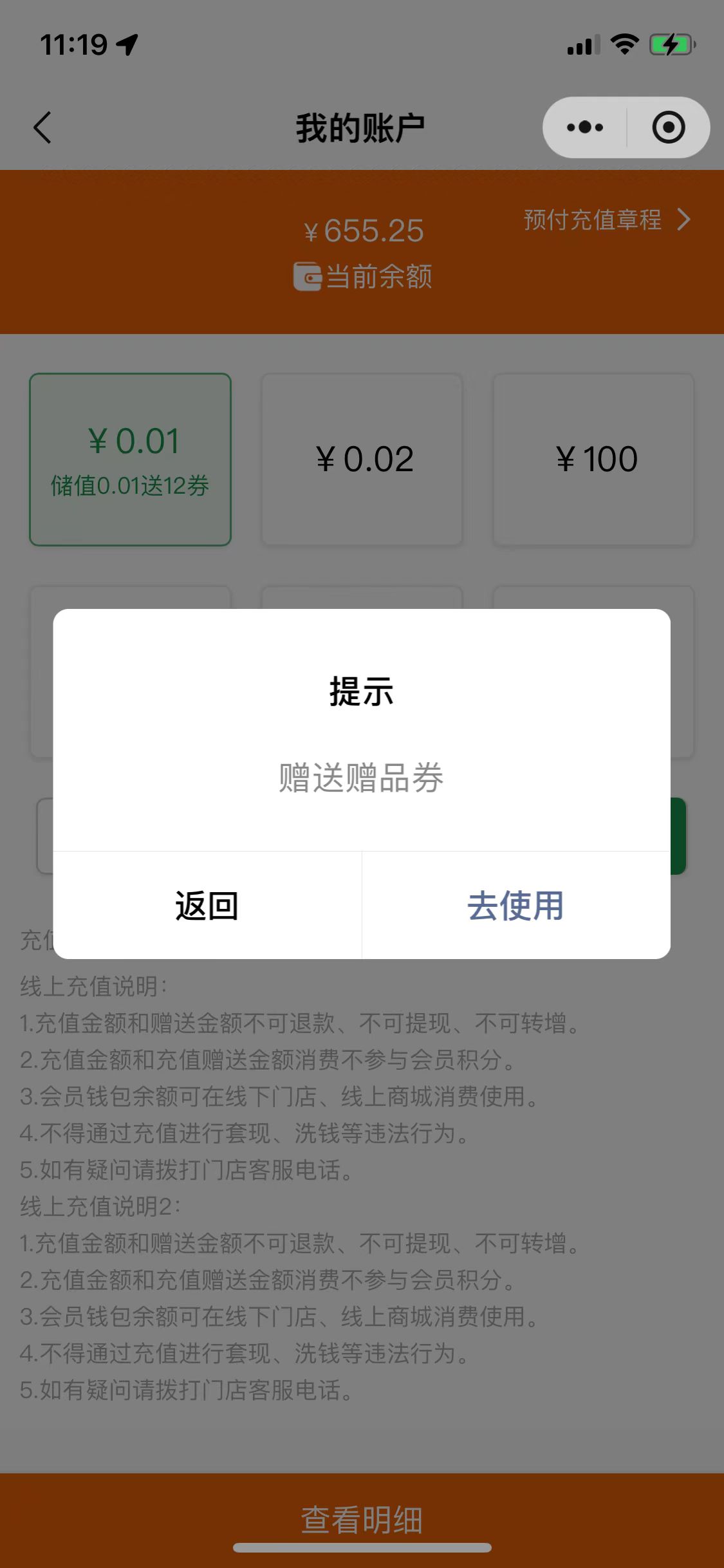
Task: Pick the ¥100 recharge amount
Action: [593, 460]
